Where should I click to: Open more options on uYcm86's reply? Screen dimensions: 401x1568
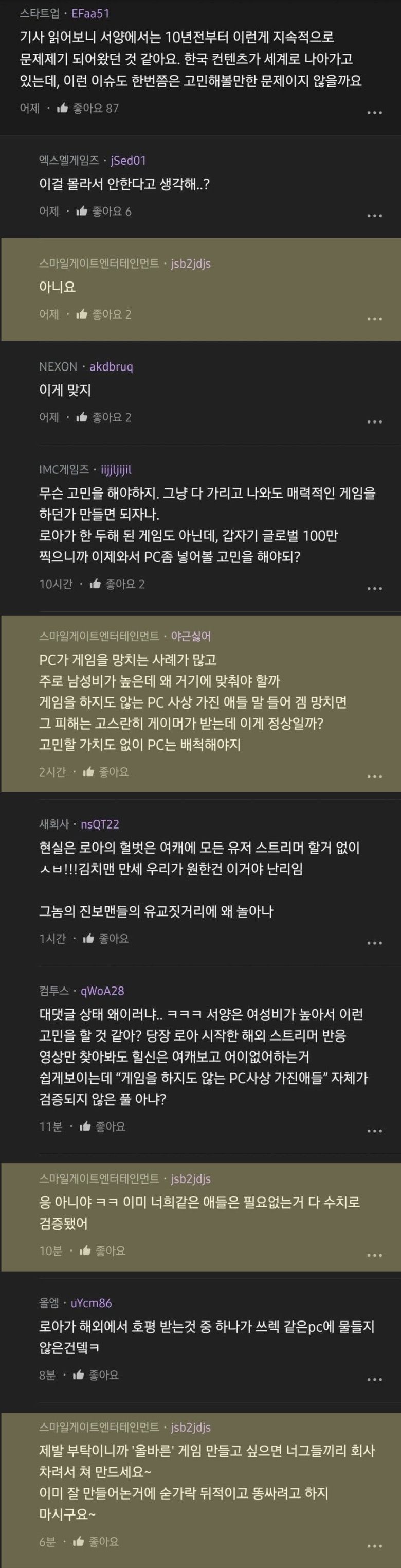tap(374, 1379)
